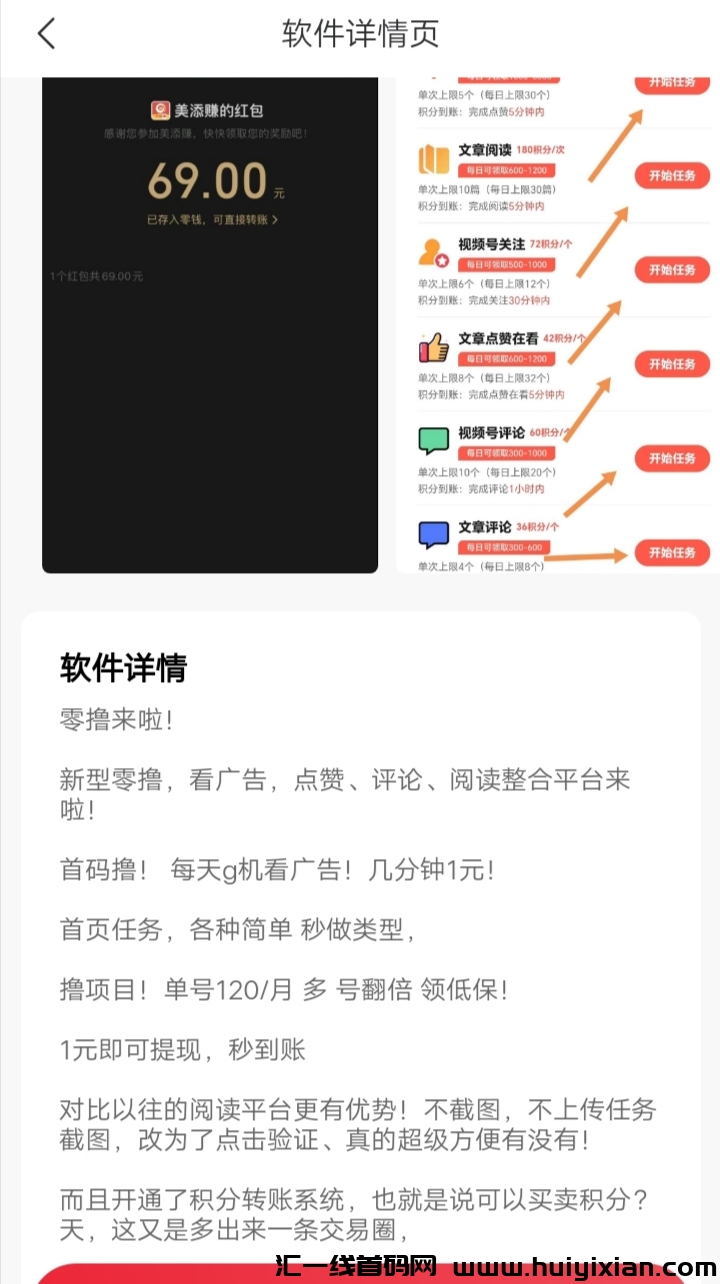Screen dimensions: 720x1284
Task: Open the 69.00 red packet screenshot preview
Action: 210,325
